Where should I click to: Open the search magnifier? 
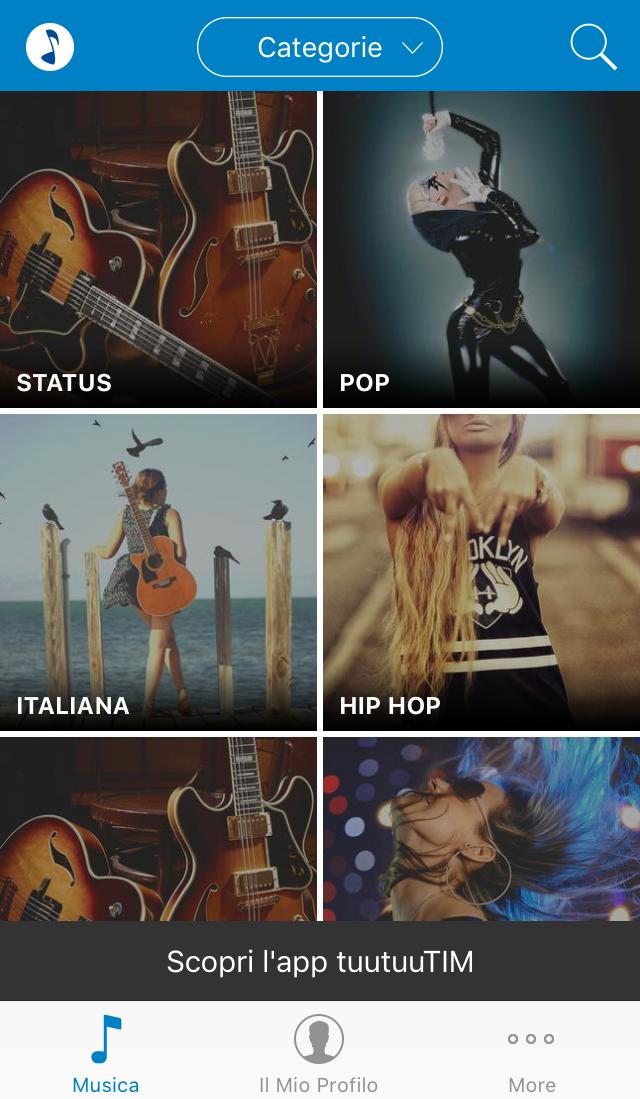tap(592, 47)
